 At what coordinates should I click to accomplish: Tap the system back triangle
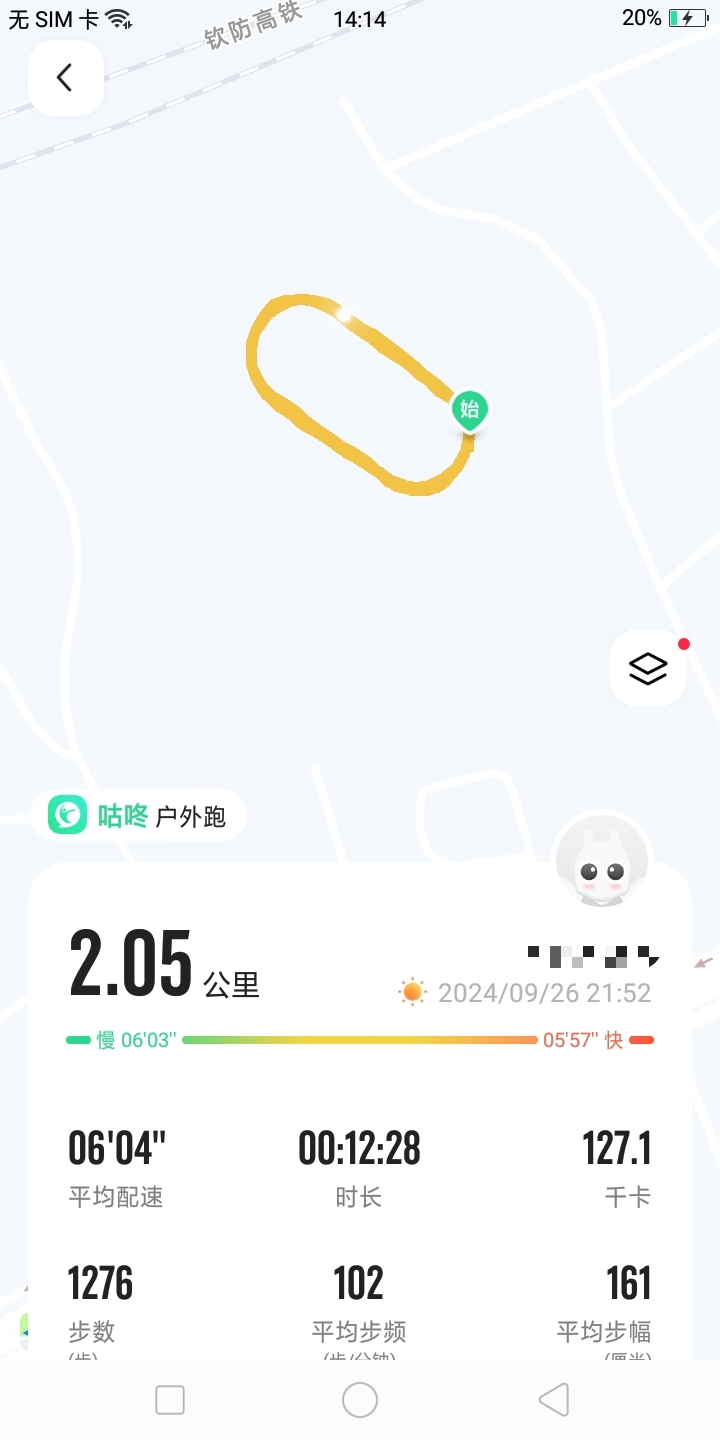click(553, 1400)
